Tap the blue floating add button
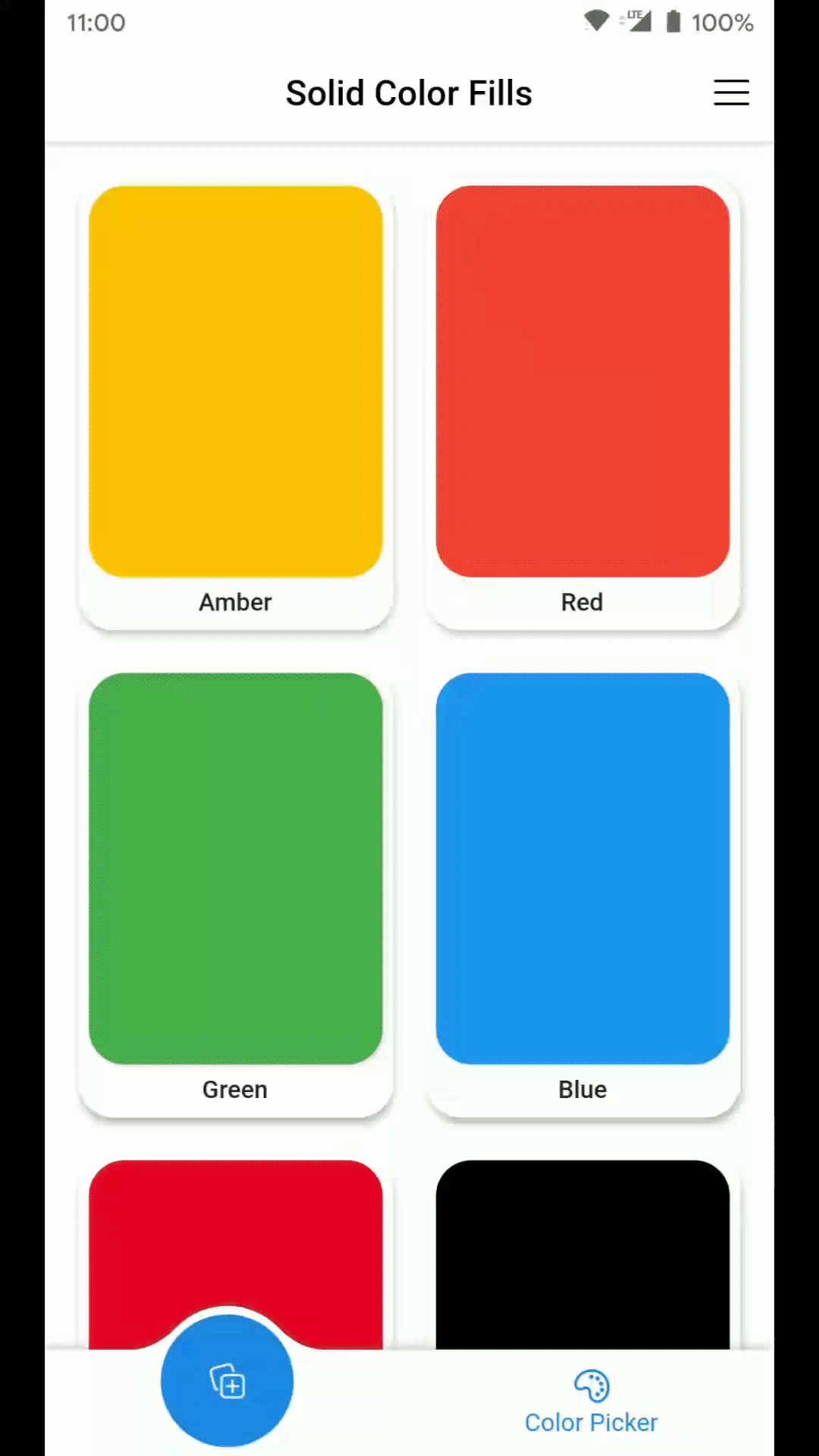The height and width of the screenshot is (1456, 819). [x=227, y=1381]
